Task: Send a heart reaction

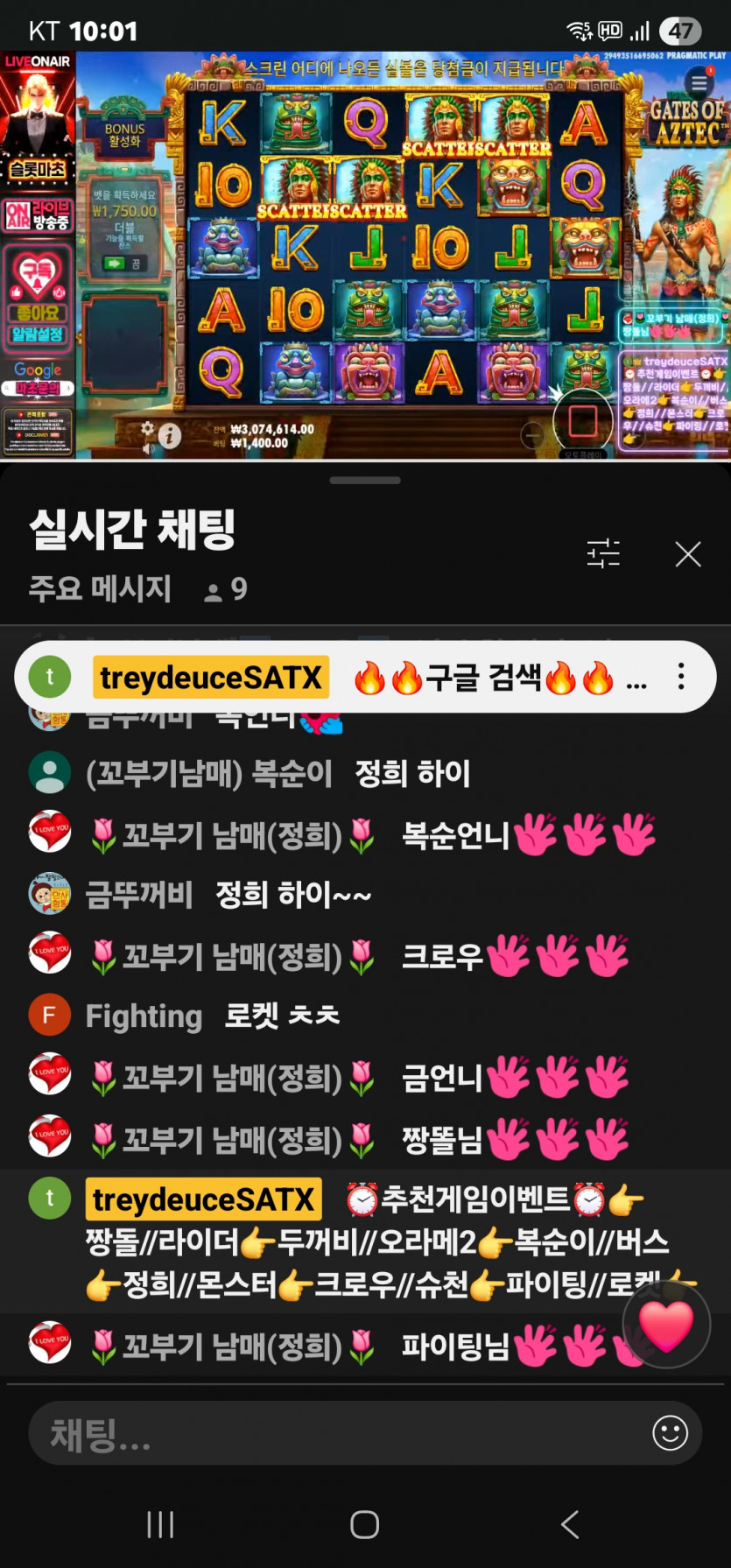Action: [665, 1325]
